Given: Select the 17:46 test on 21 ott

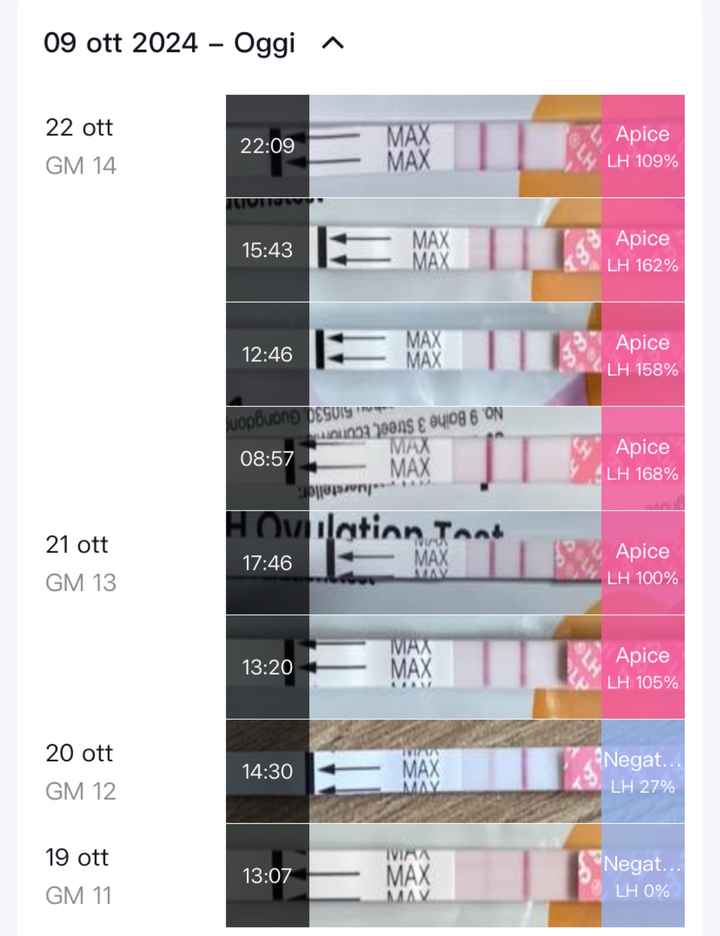Looking at the screenshot, I should click(455, 563).
